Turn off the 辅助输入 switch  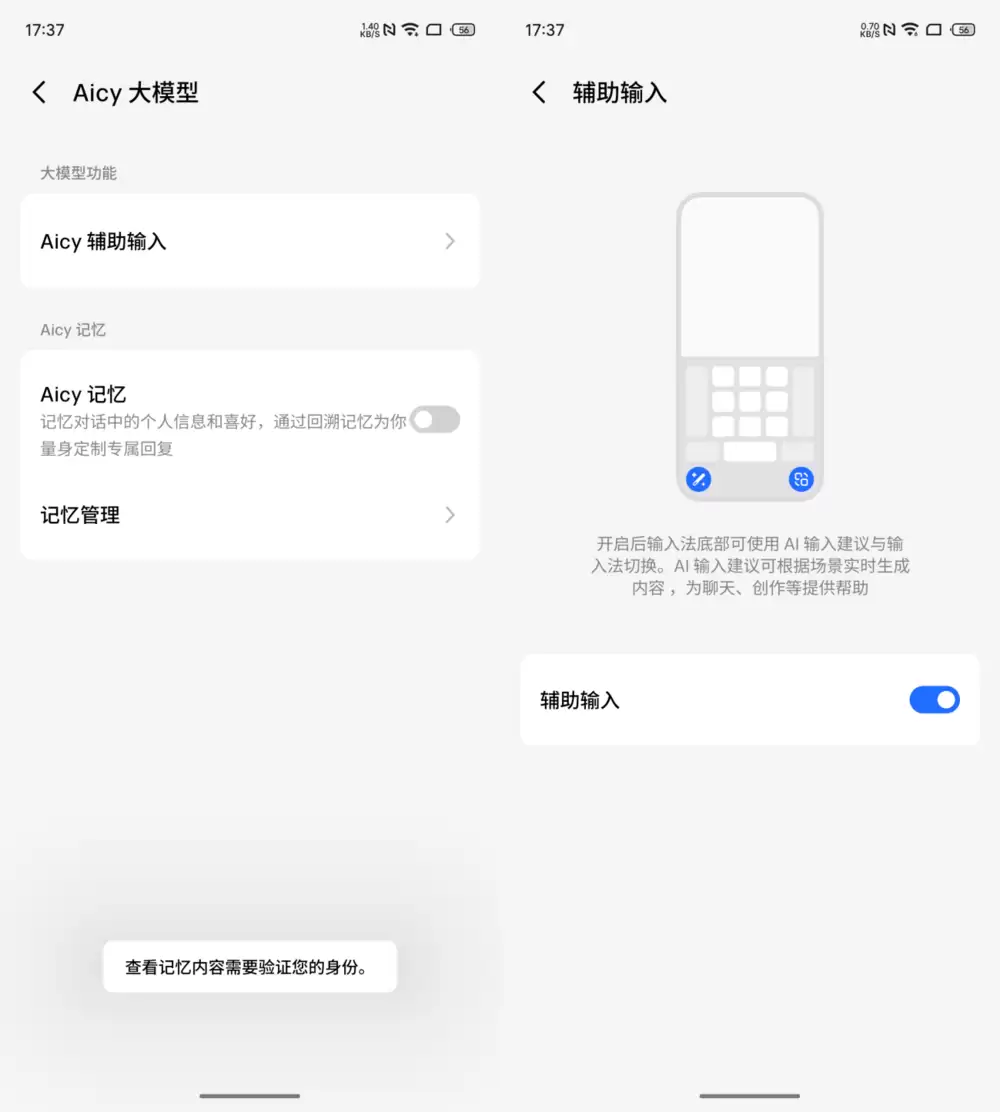point(933,700)
